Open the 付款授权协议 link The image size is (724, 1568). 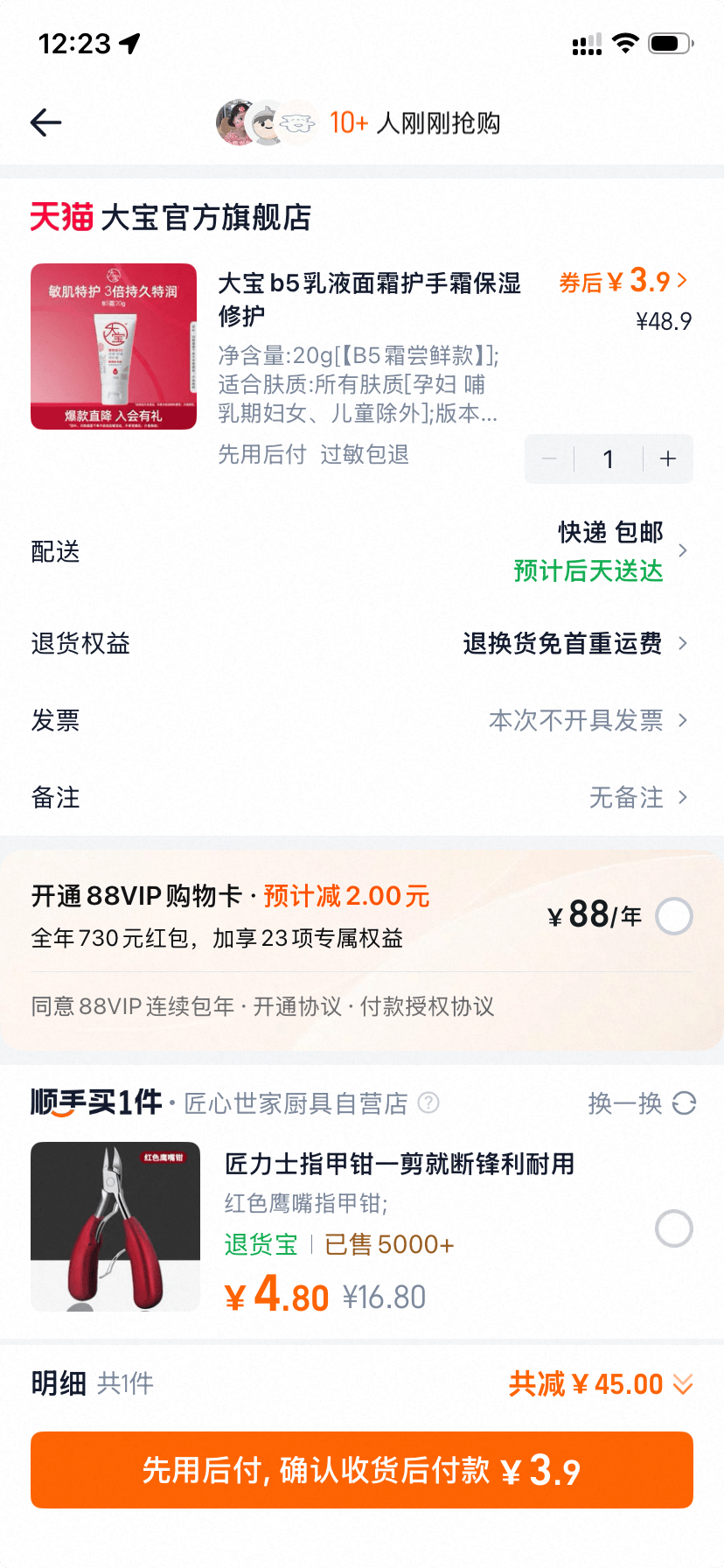(428, 1006)
